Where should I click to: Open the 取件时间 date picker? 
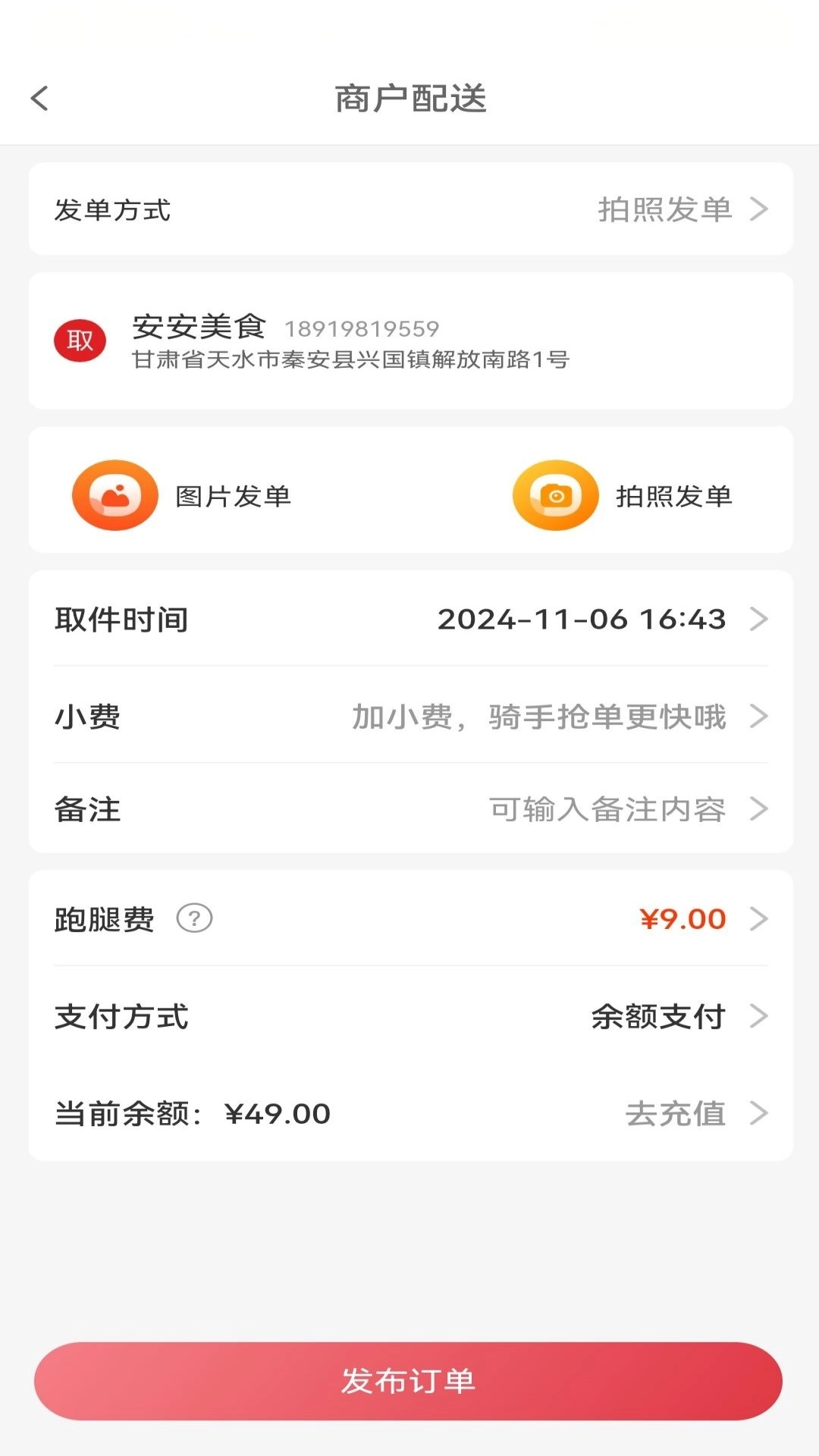pyautogui.click(x=409, y=619)
